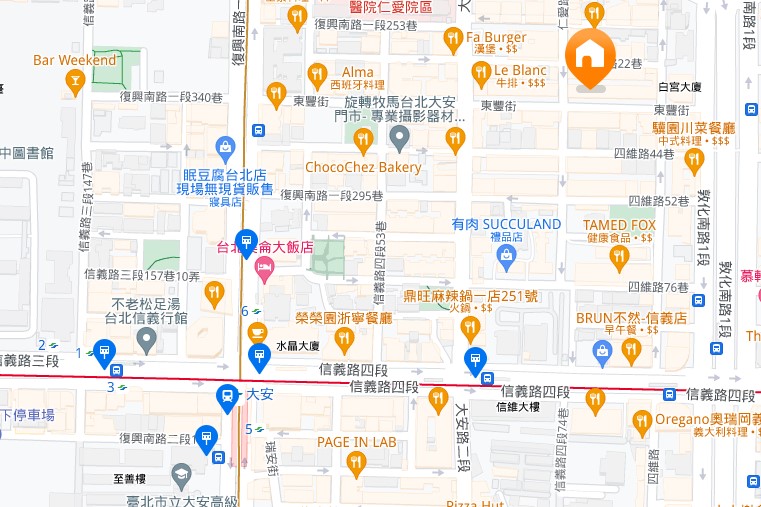
Task: Select the PAGE IN LAB restaurant marker
Action: tap(357, 461)
